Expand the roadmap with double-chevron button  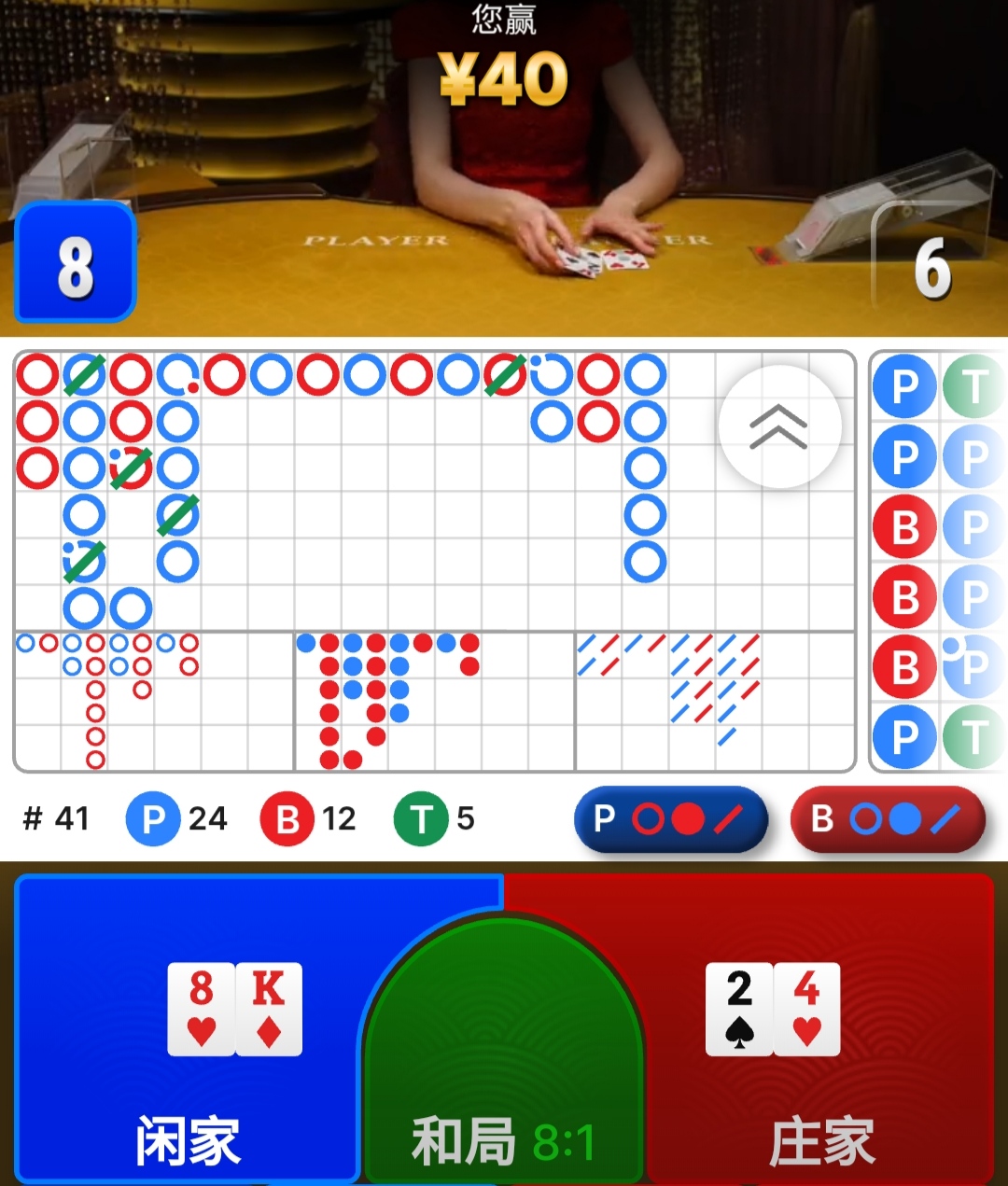779,426
